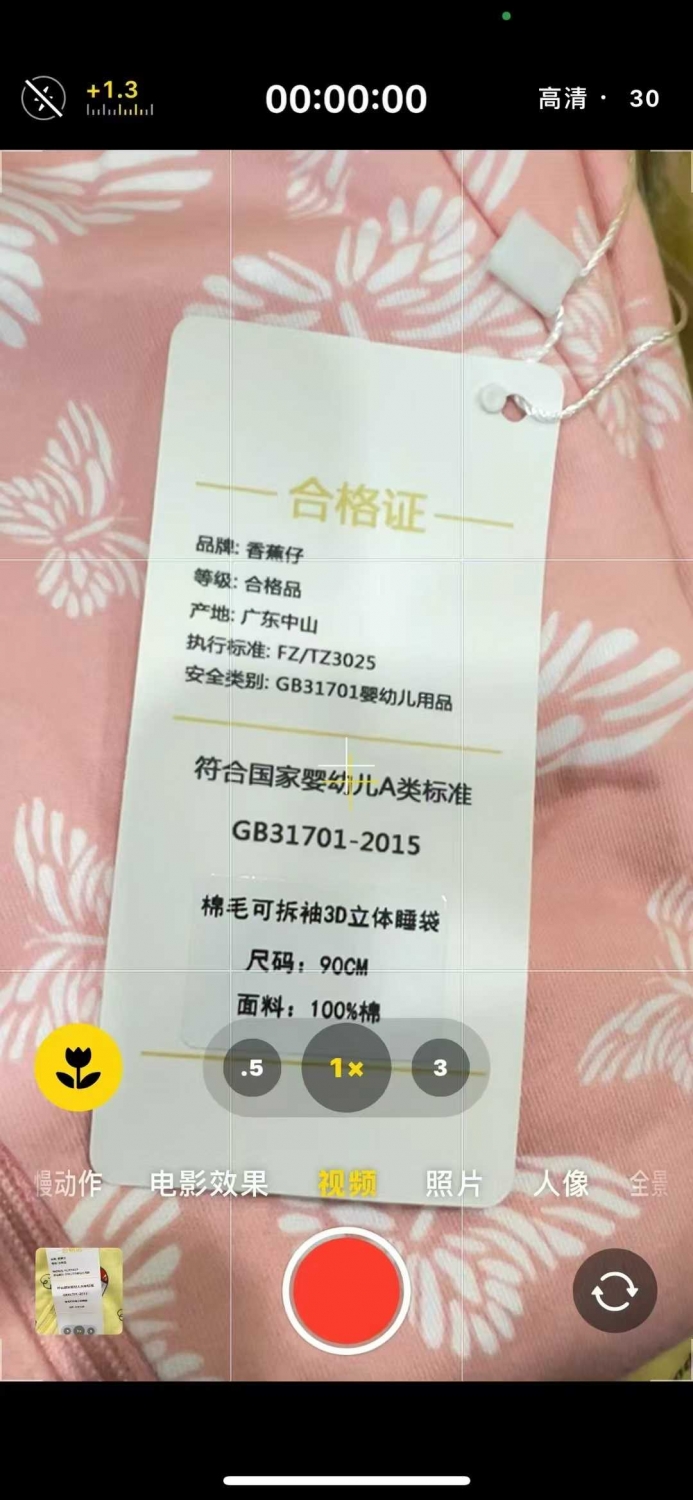Change the 高清 resolution setting
The image size is (693, 1500).
click(x=562, y=98)
